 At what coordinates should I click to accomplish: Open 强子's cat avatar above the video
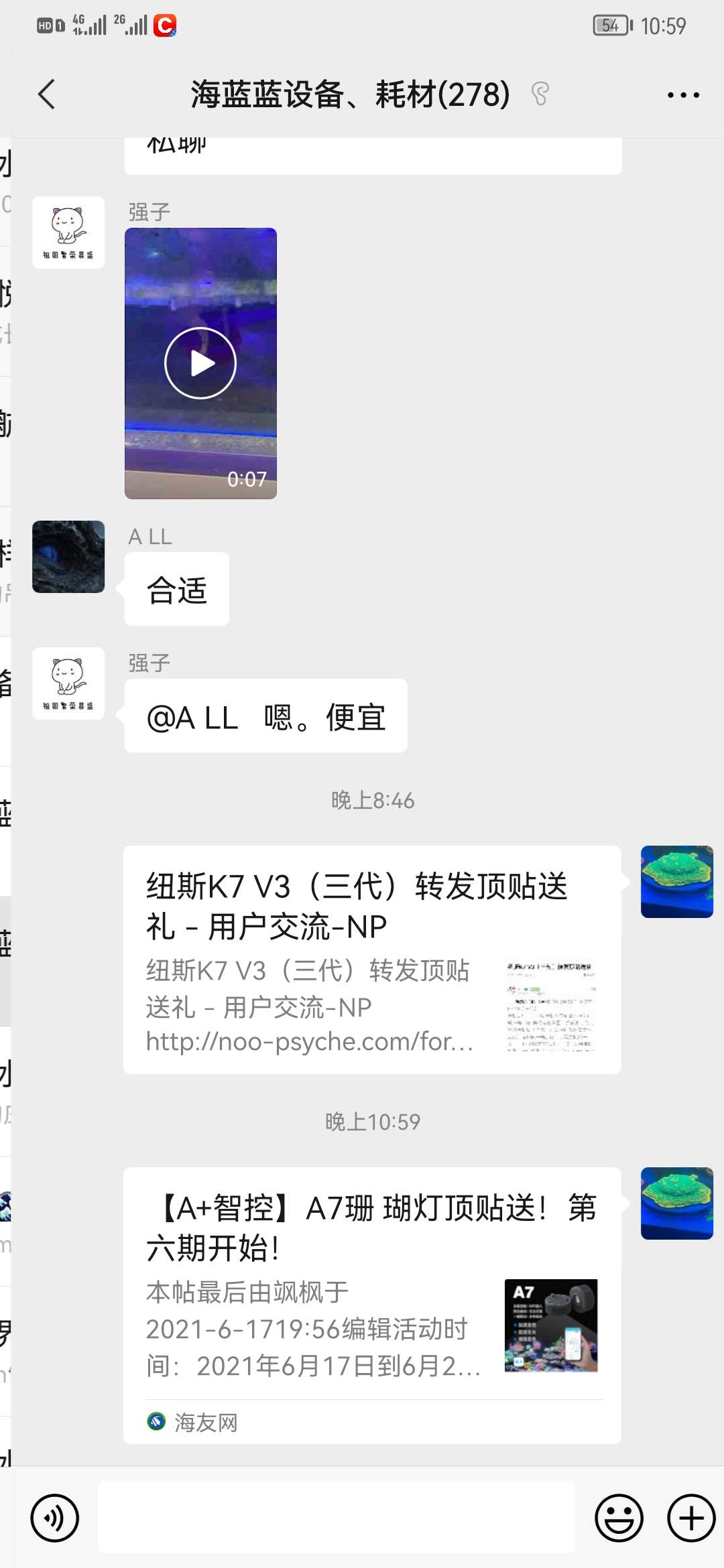(68, 233)
